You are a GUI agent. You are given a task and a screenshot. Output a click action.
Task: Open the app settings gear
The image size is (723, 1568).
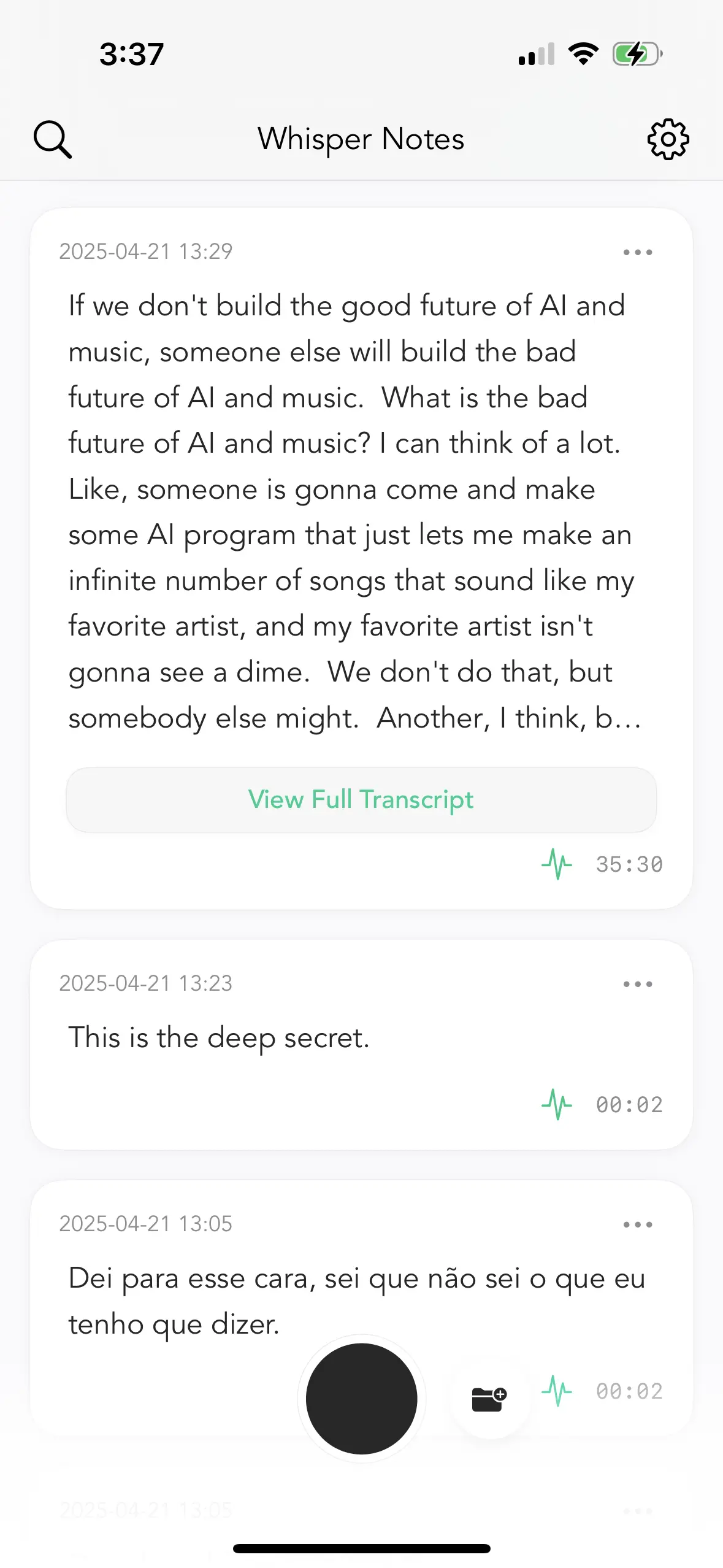[668, 139]
